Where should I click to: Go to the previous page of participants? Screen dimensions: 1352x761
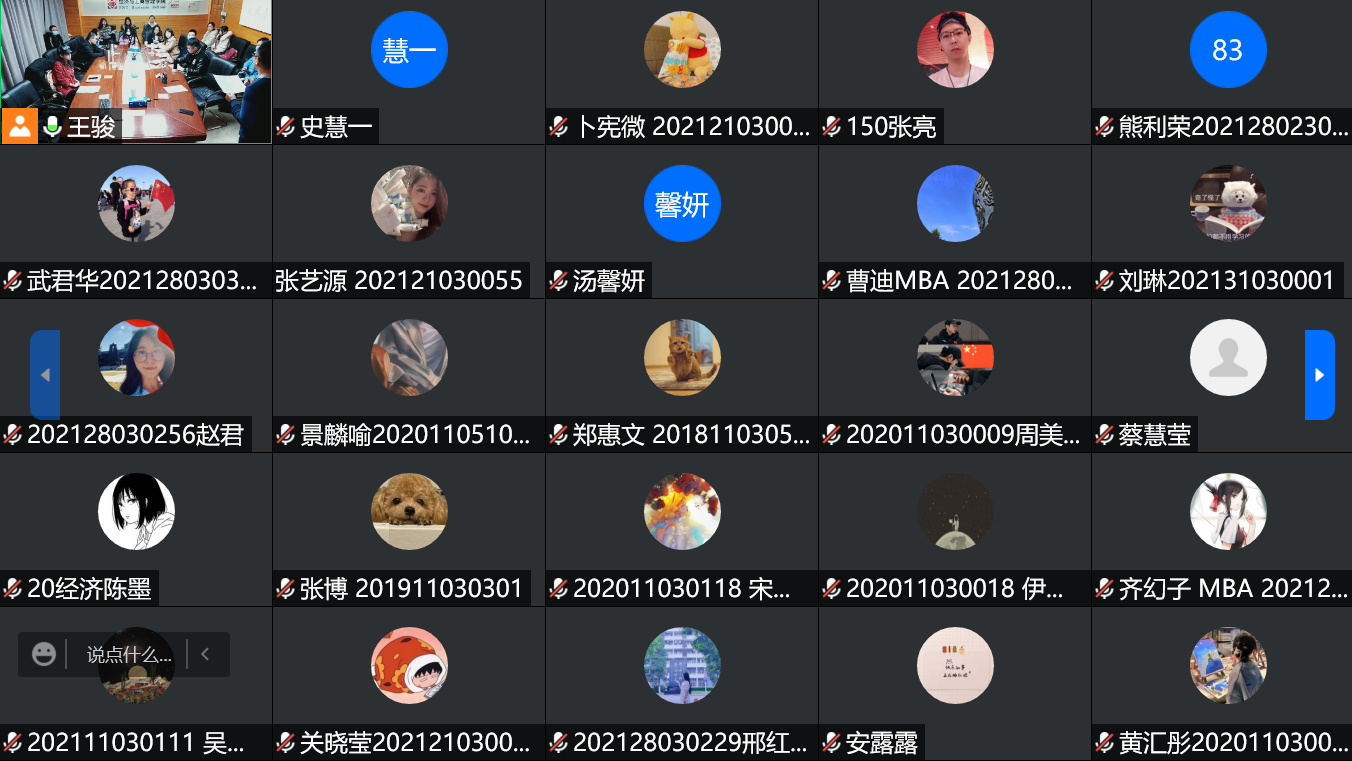(45, 375)
